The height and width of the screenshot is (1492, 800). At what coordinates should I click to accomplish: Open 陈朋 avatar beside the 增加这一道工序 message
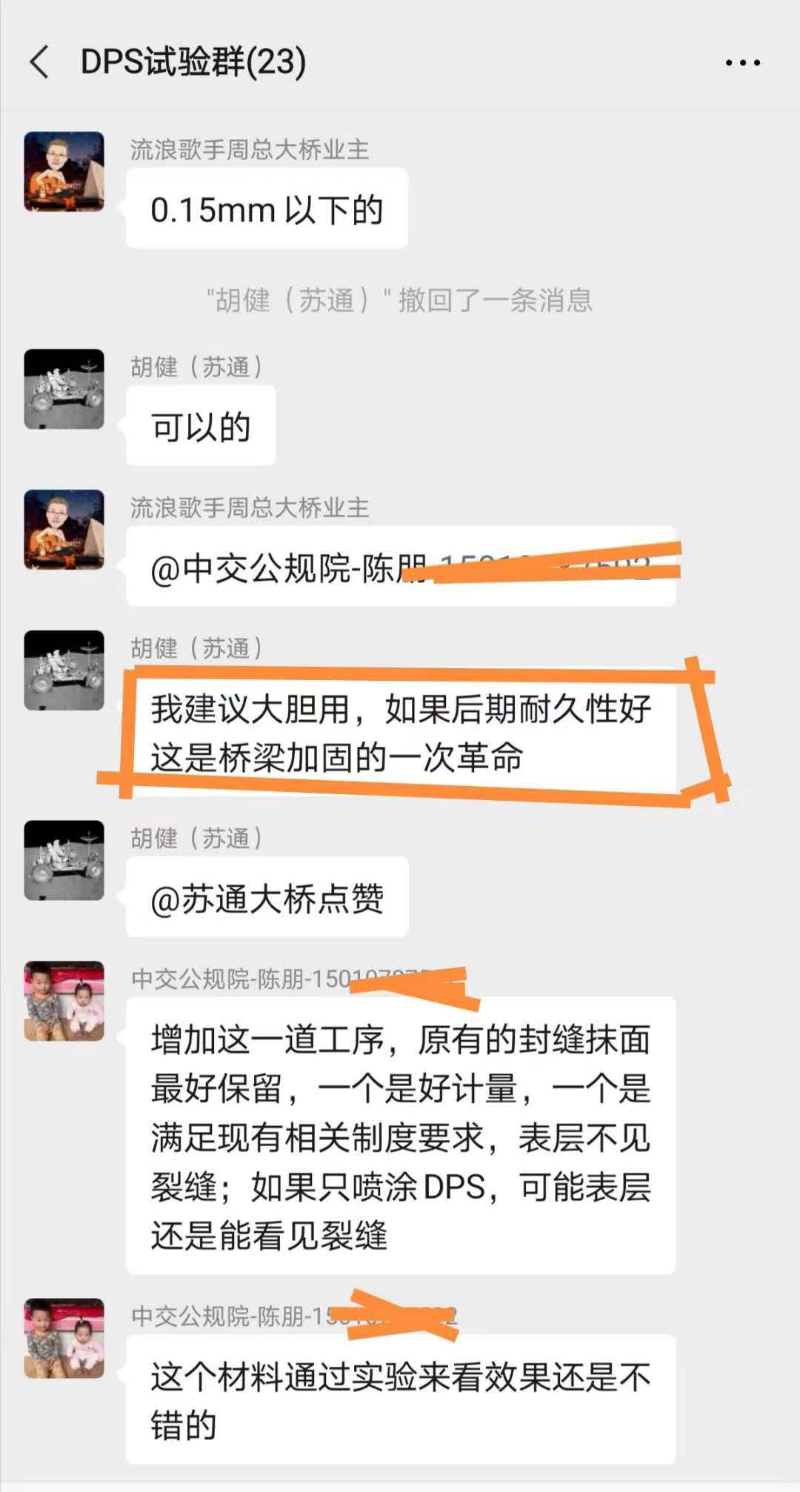coord(64,1001)
